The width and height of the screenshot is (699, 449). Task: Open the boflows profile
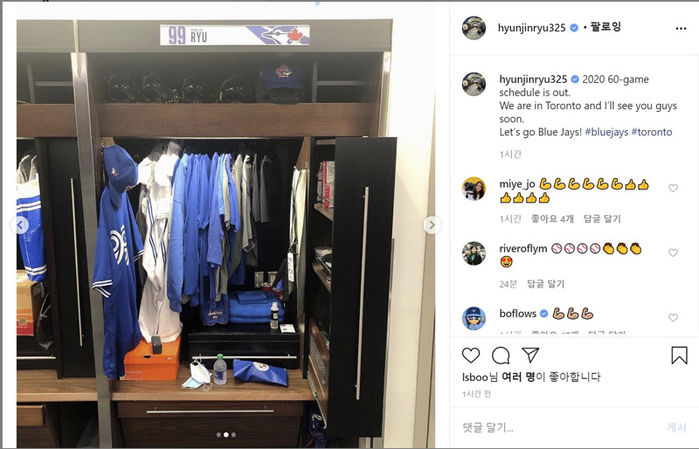coord(517,313)
